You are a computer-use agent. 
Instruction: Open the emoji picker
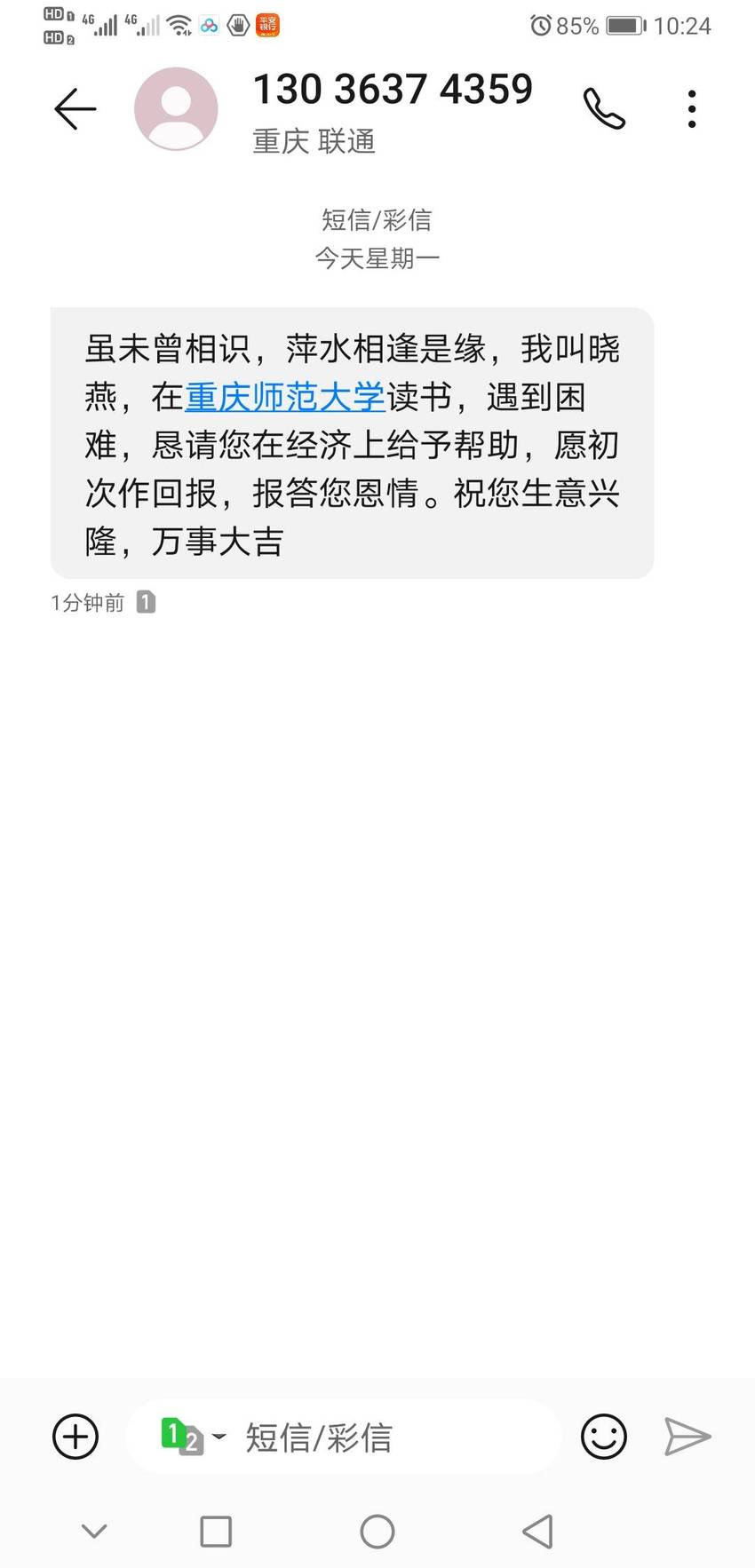click(x=604, y=1436)
